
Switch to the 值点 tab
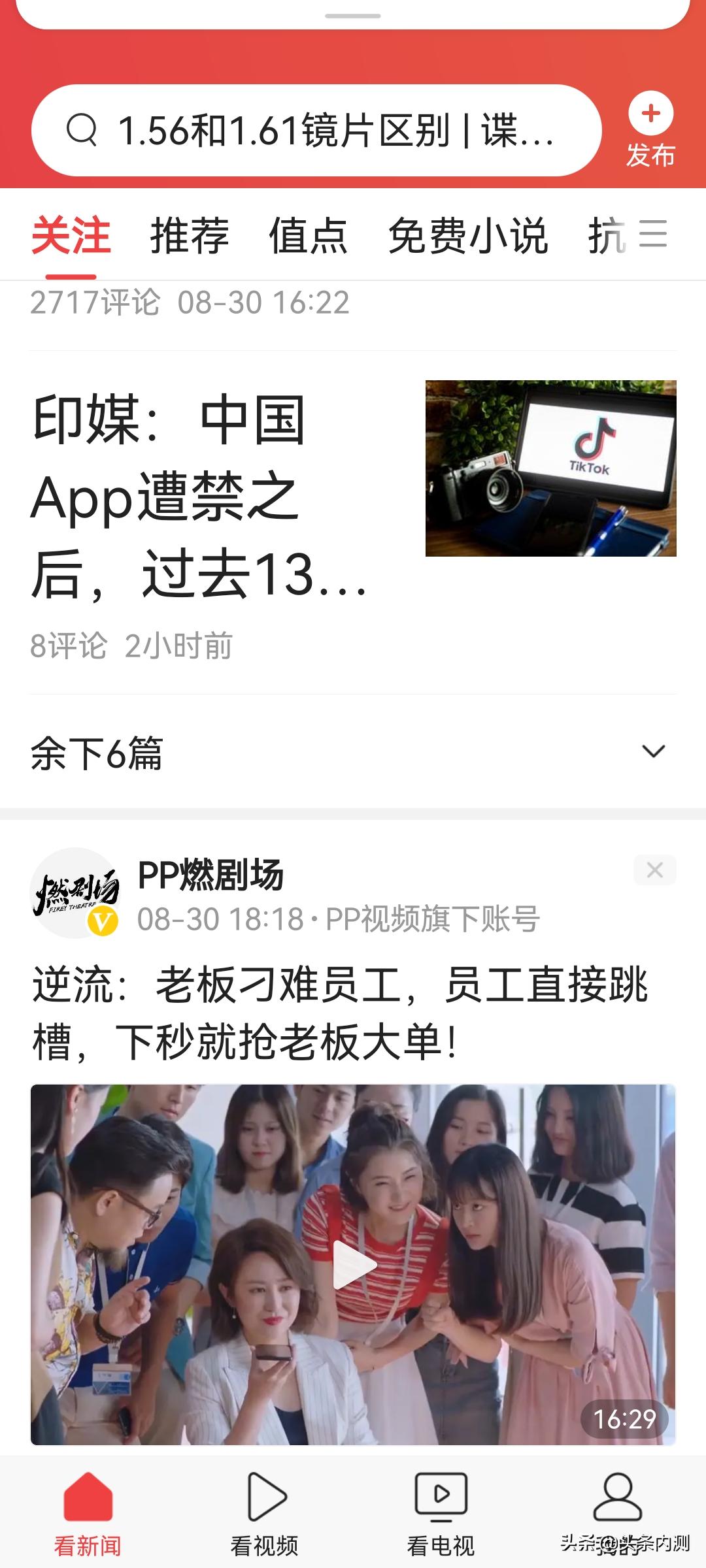(x=308, y=235)
